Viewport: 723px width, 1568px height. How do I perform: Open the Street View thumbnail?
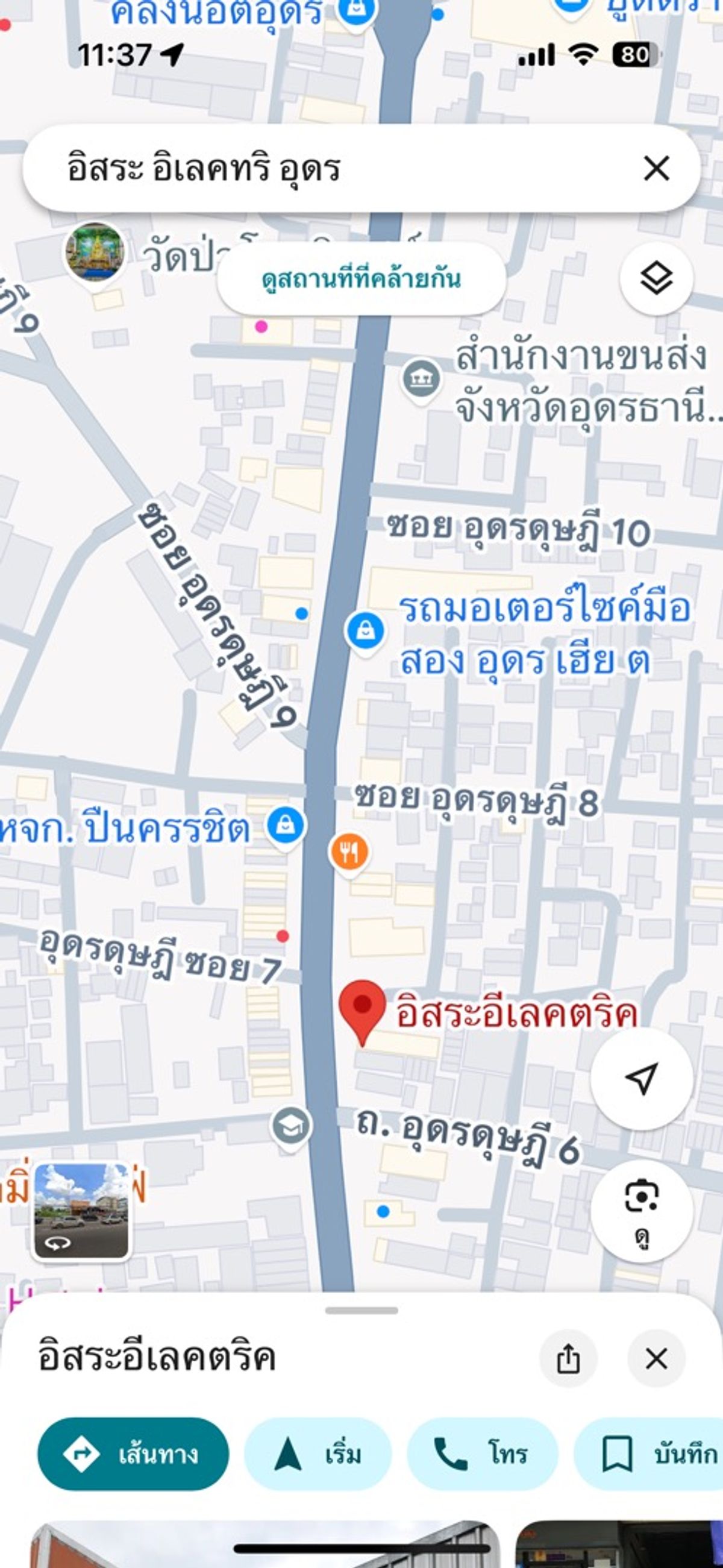(81, 1211)
